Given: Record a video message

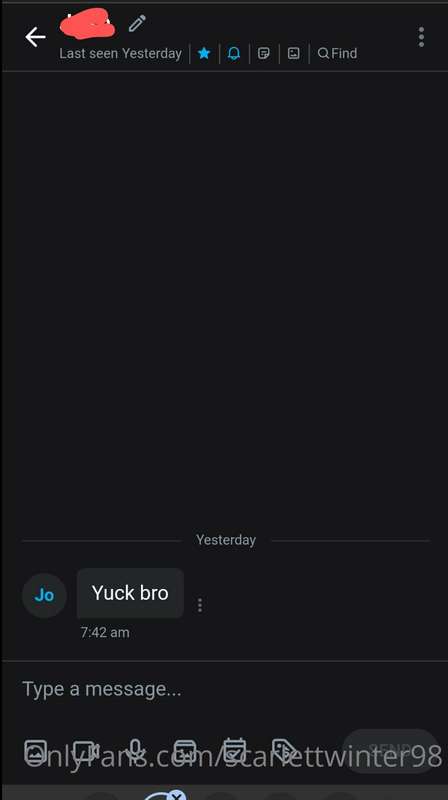Looking at the screenshot, I should [86, 751].
